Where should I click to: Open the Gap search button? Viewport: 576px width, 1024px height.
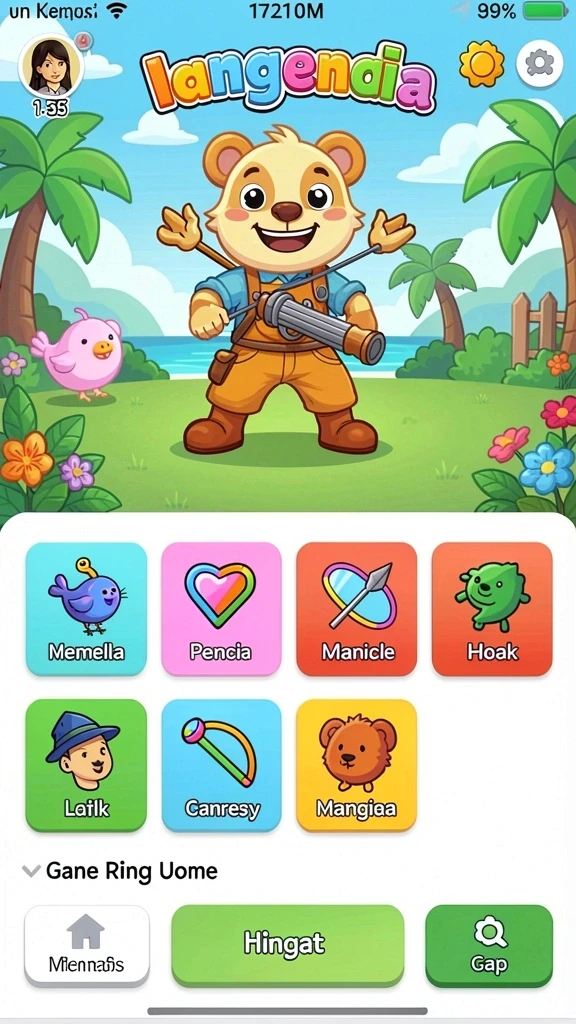[489, 945]
